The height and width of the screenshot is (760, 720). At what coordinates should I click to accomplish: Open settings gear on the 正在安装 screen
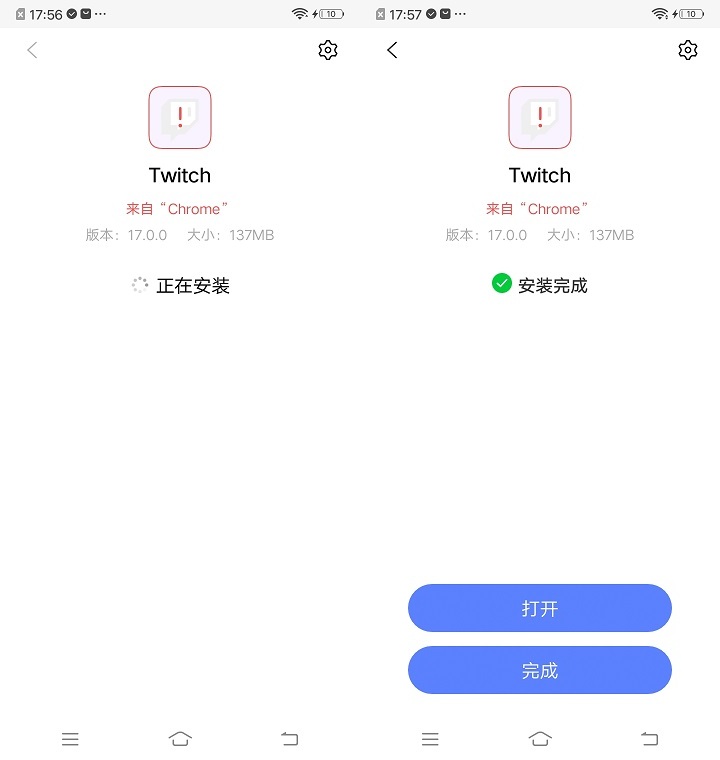coord(327,50)
